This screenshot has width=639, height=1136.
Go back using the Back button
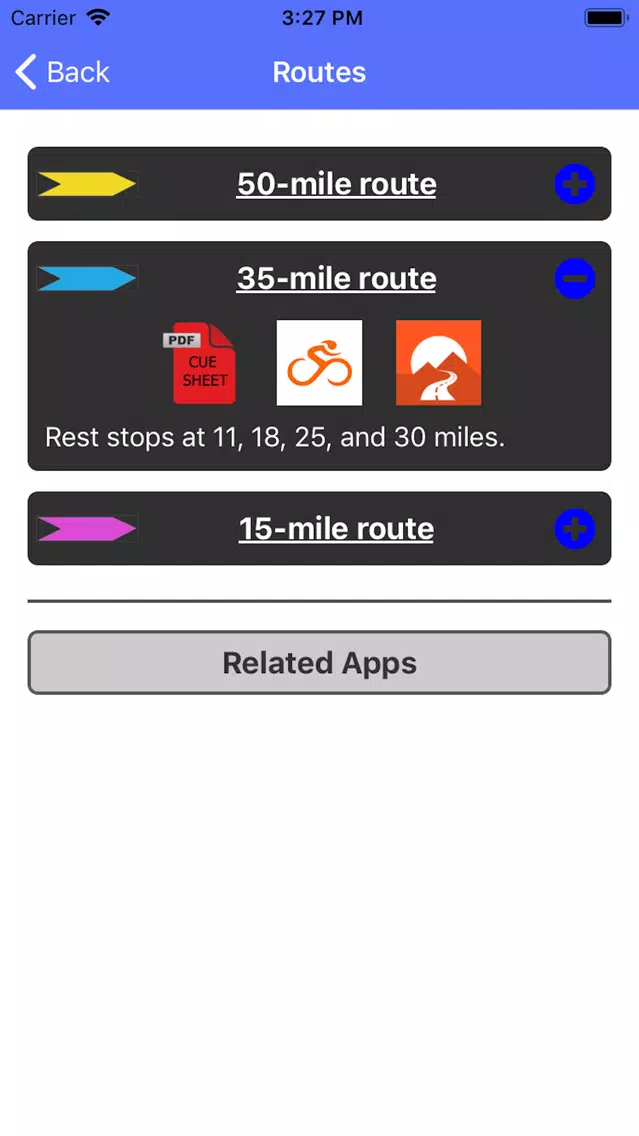[x=62, y=72]
